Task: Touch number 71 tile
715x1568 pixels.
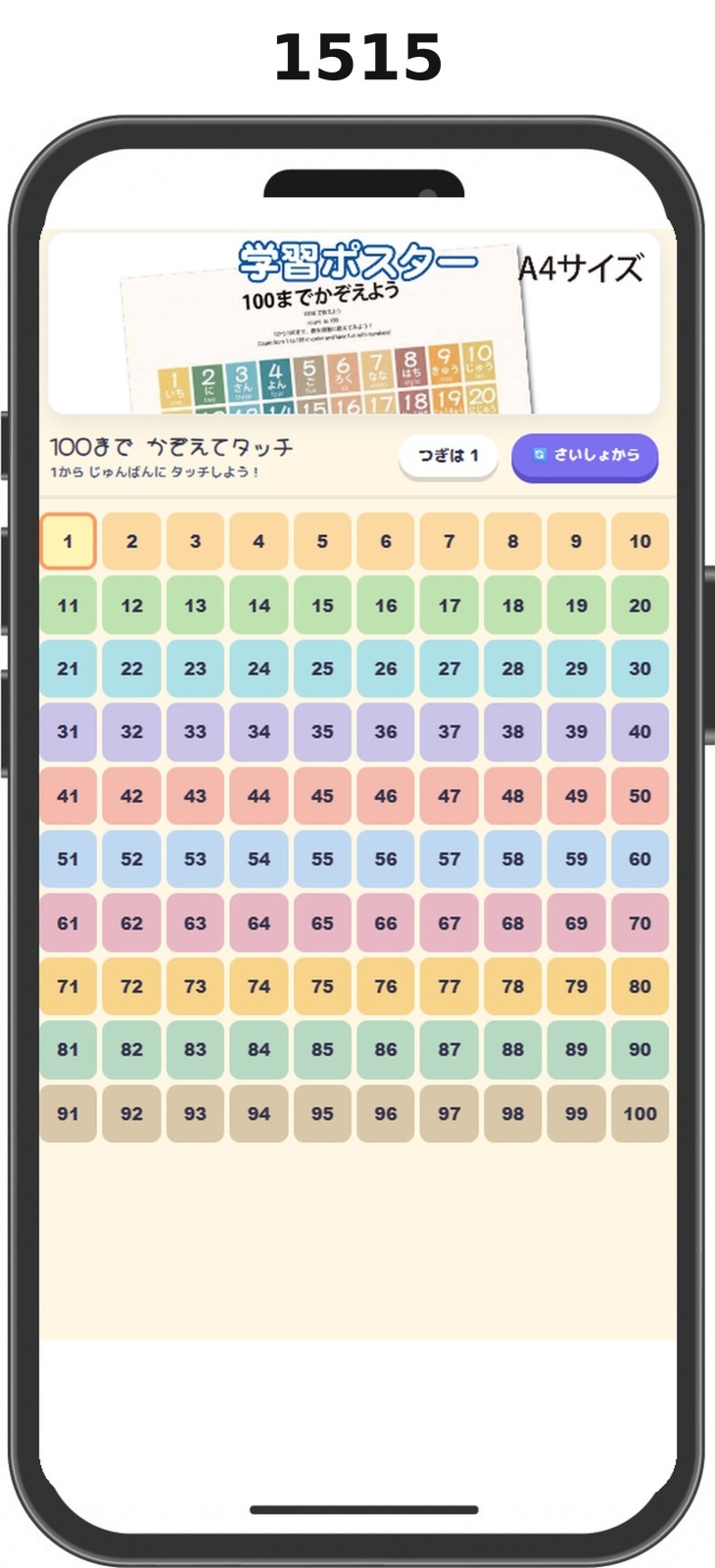Action: pos(68,986)
